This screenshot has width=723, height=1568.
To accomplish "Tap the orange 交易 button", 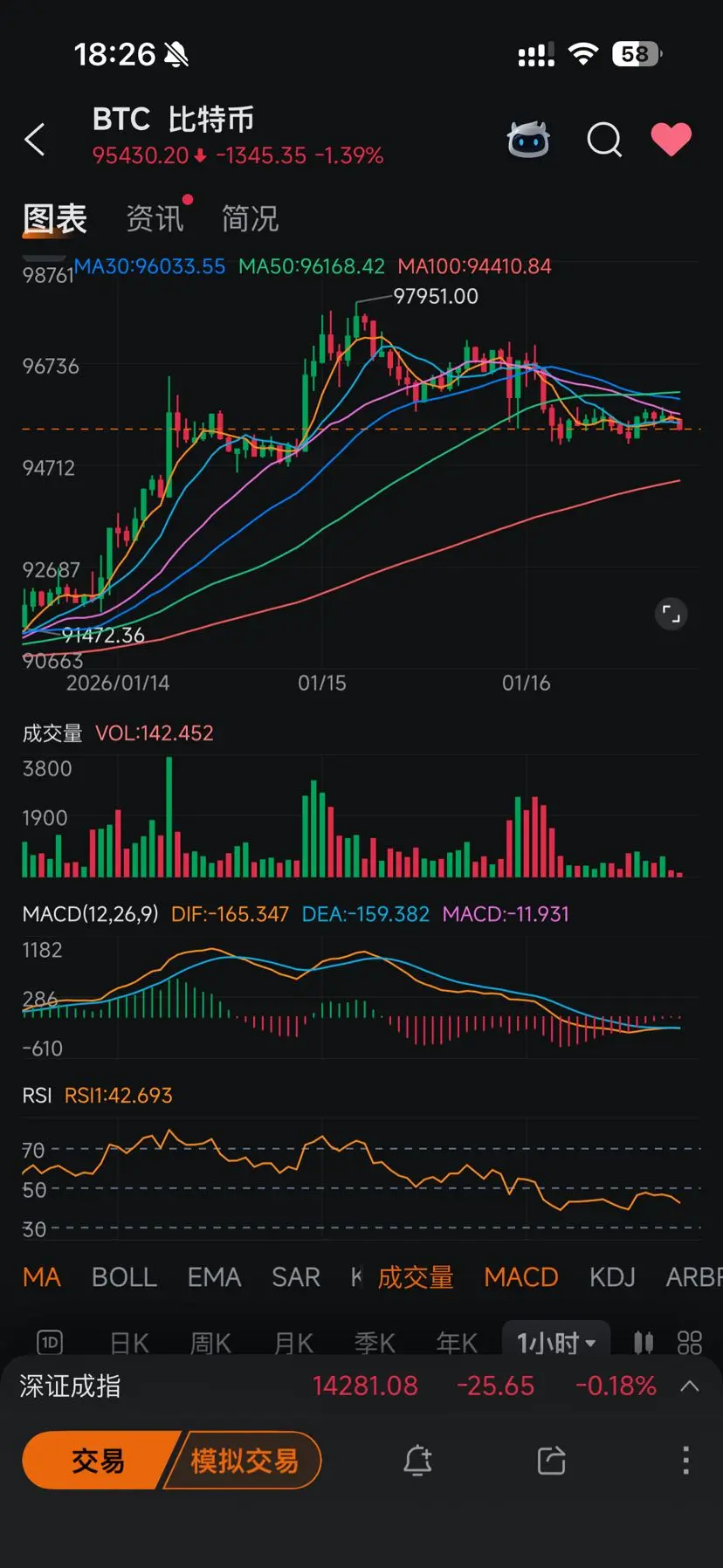I will [x=98, y=1461].
